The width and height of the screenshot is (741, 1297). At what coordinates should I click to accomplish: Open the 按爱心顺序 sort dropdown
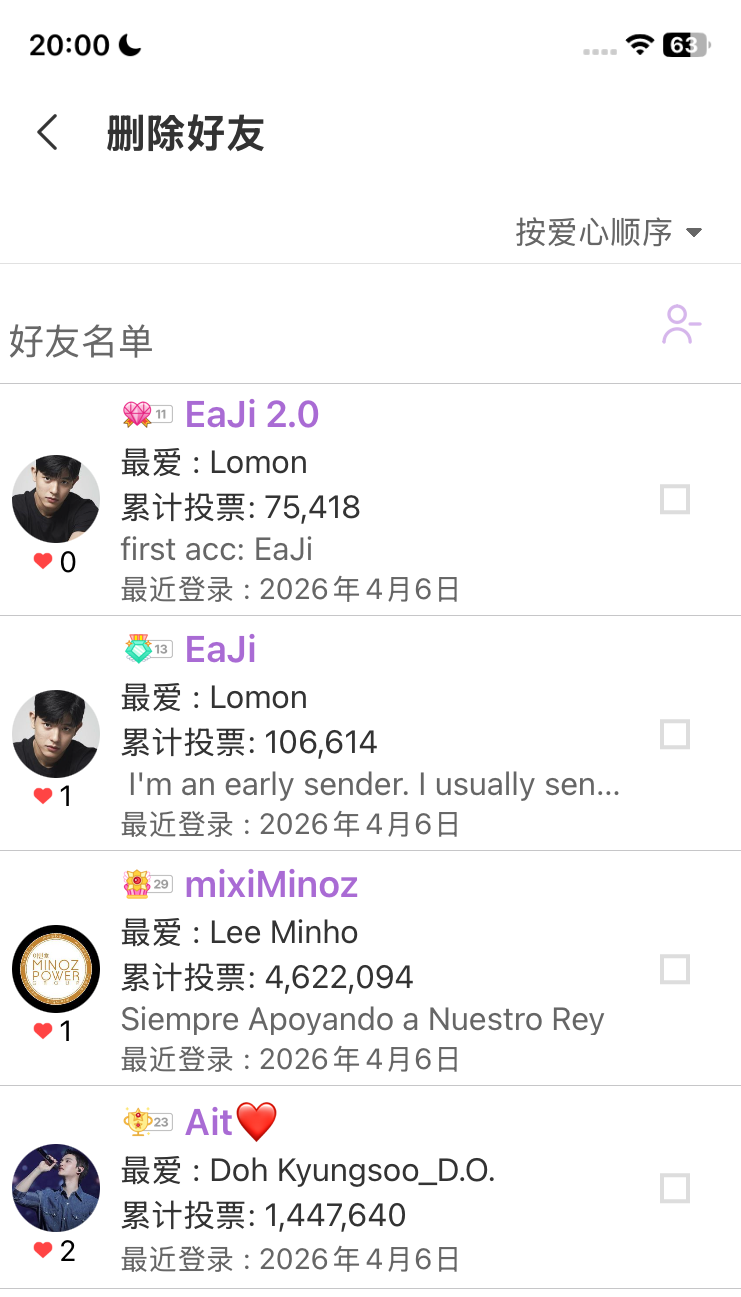[x=608, y=232]
